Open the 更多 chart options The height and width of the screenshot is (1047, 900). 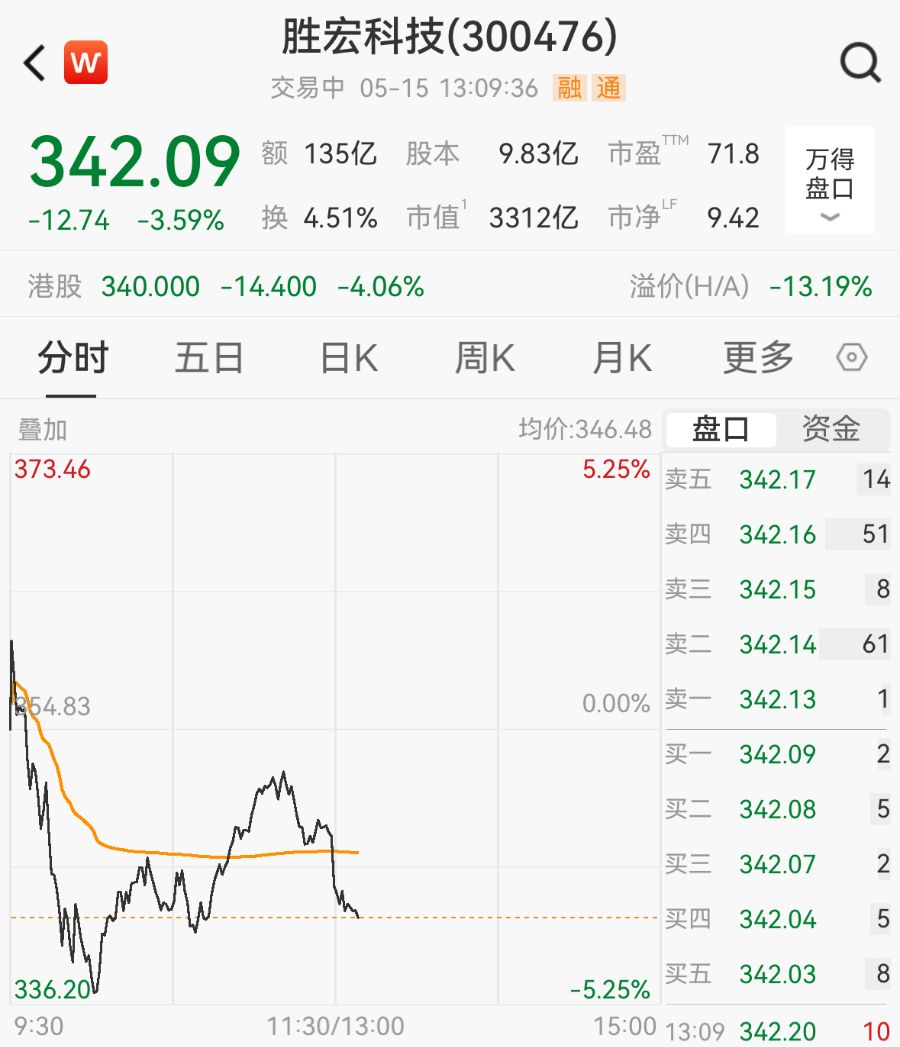pyautogui.click(x=758, y=358)
